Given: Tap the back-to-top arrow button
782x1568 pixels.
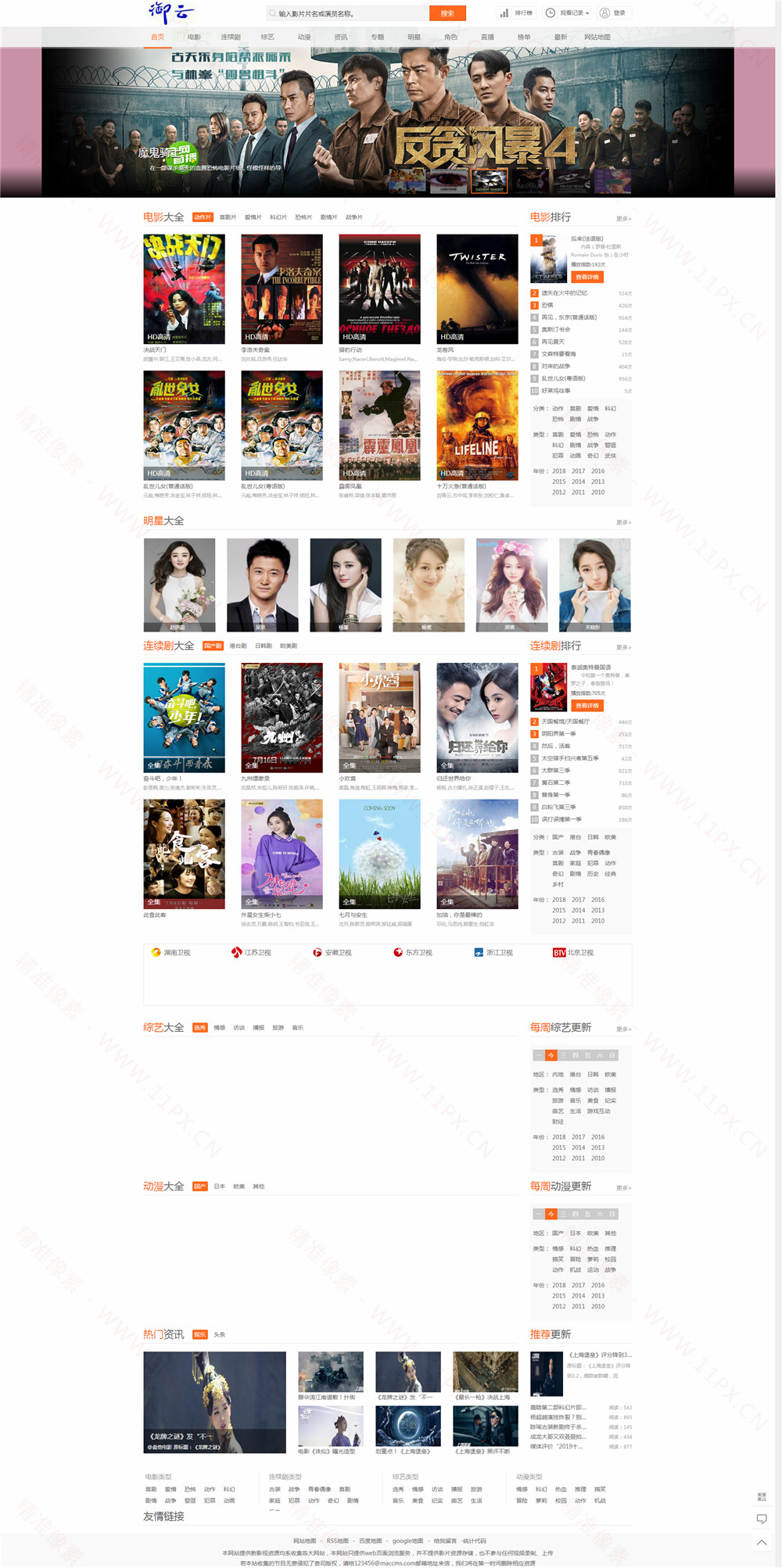Looking at the screenshot, I should [x=762, y=1542].
